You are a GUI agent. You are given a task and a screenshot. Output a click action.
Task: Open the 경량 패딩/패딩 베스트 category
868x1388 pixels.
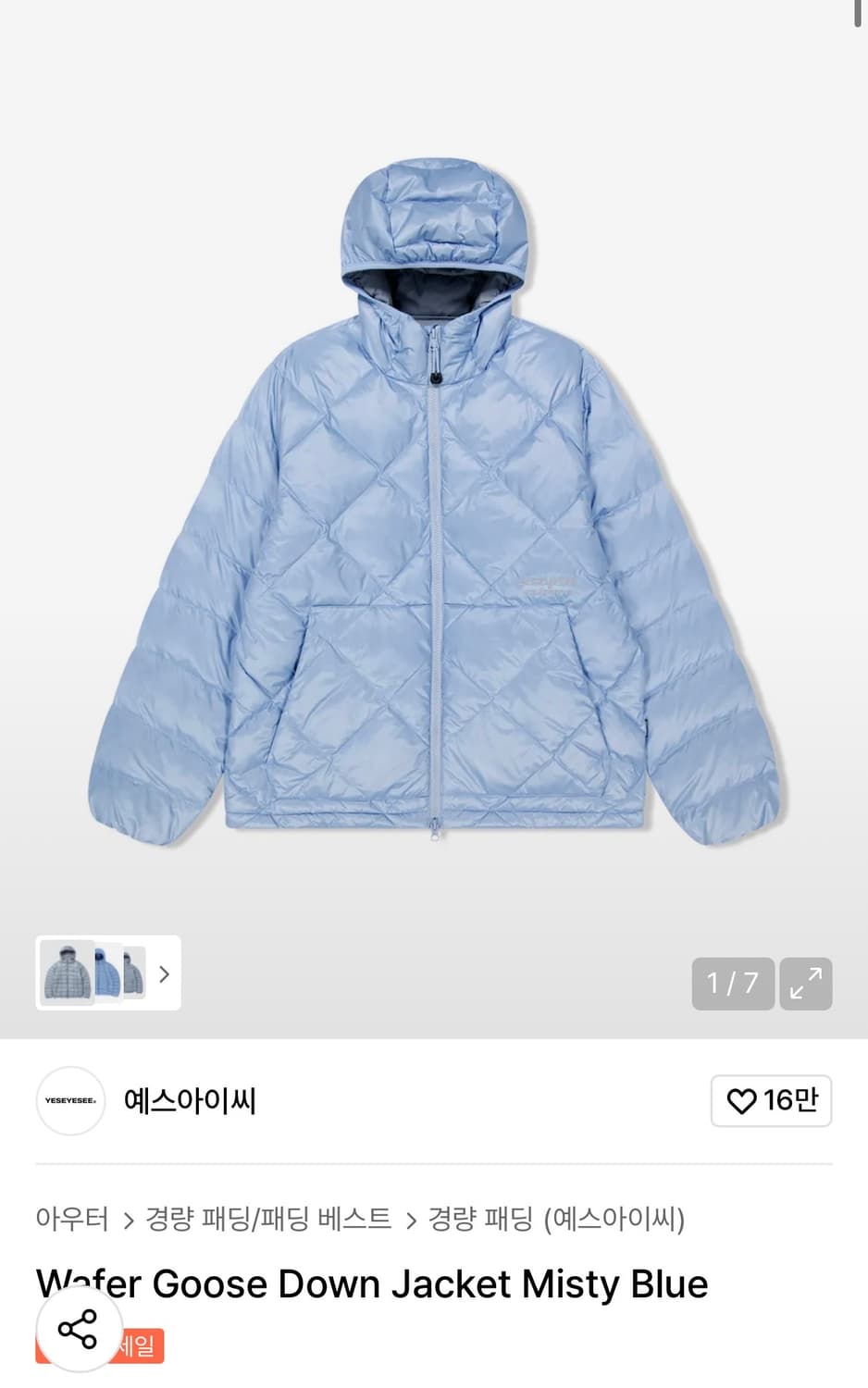269,1220
